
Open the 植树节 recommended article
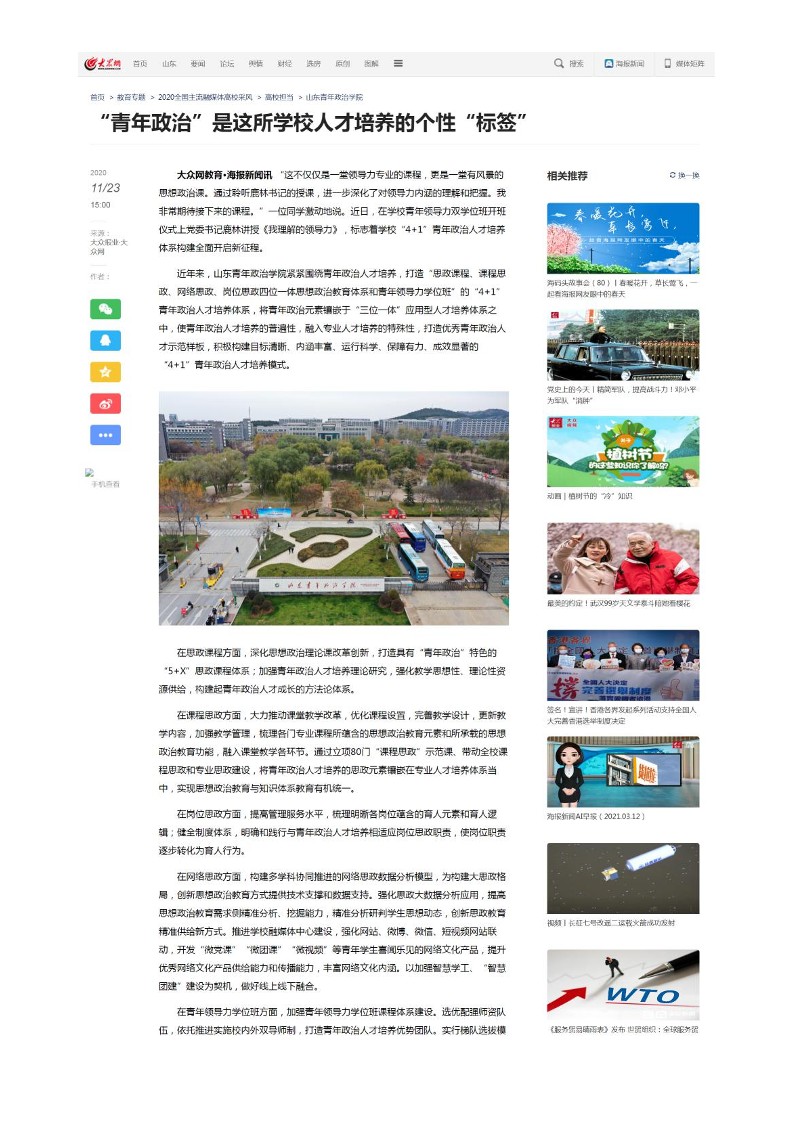tap(622, 451)
